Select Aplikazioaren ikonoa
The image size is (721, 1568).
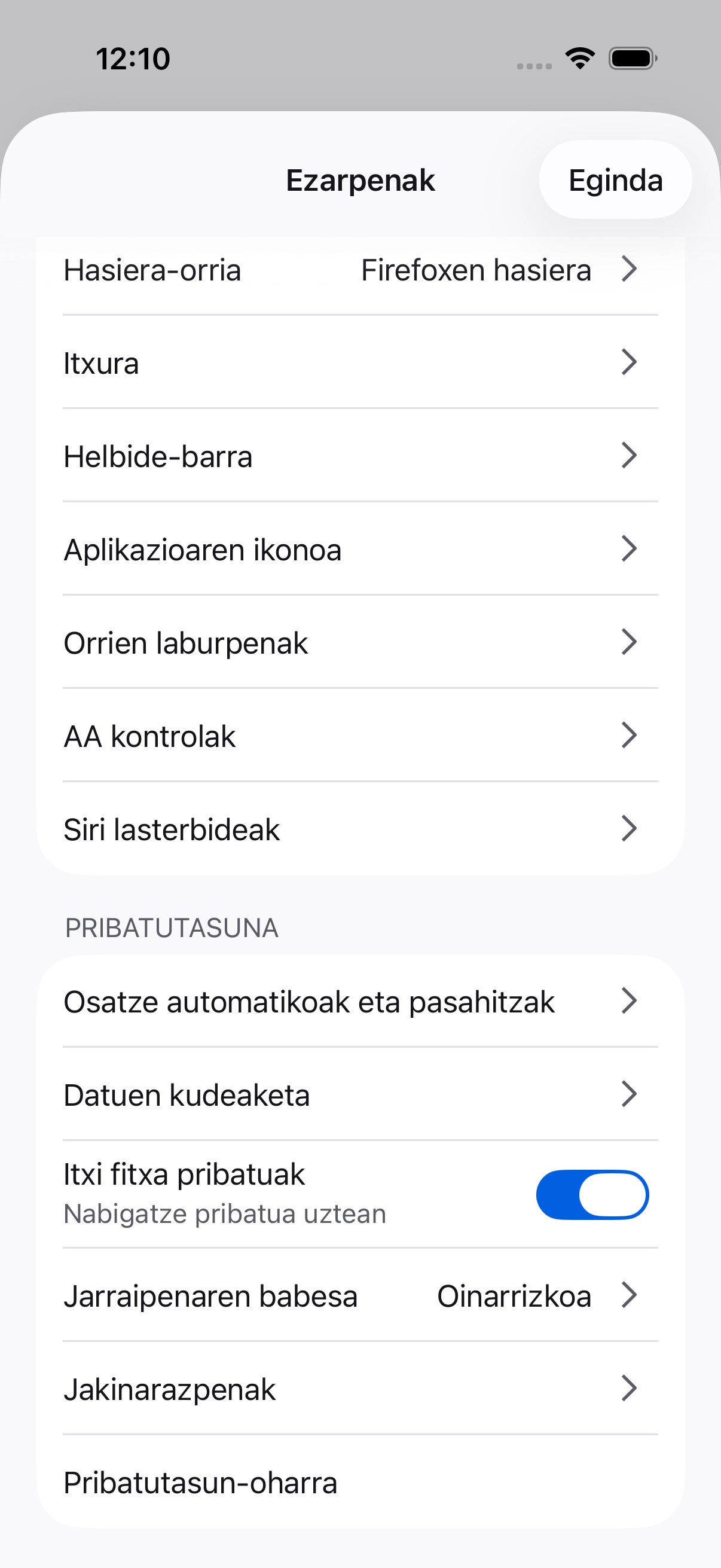pyautogui.click(x=360, y=550)
